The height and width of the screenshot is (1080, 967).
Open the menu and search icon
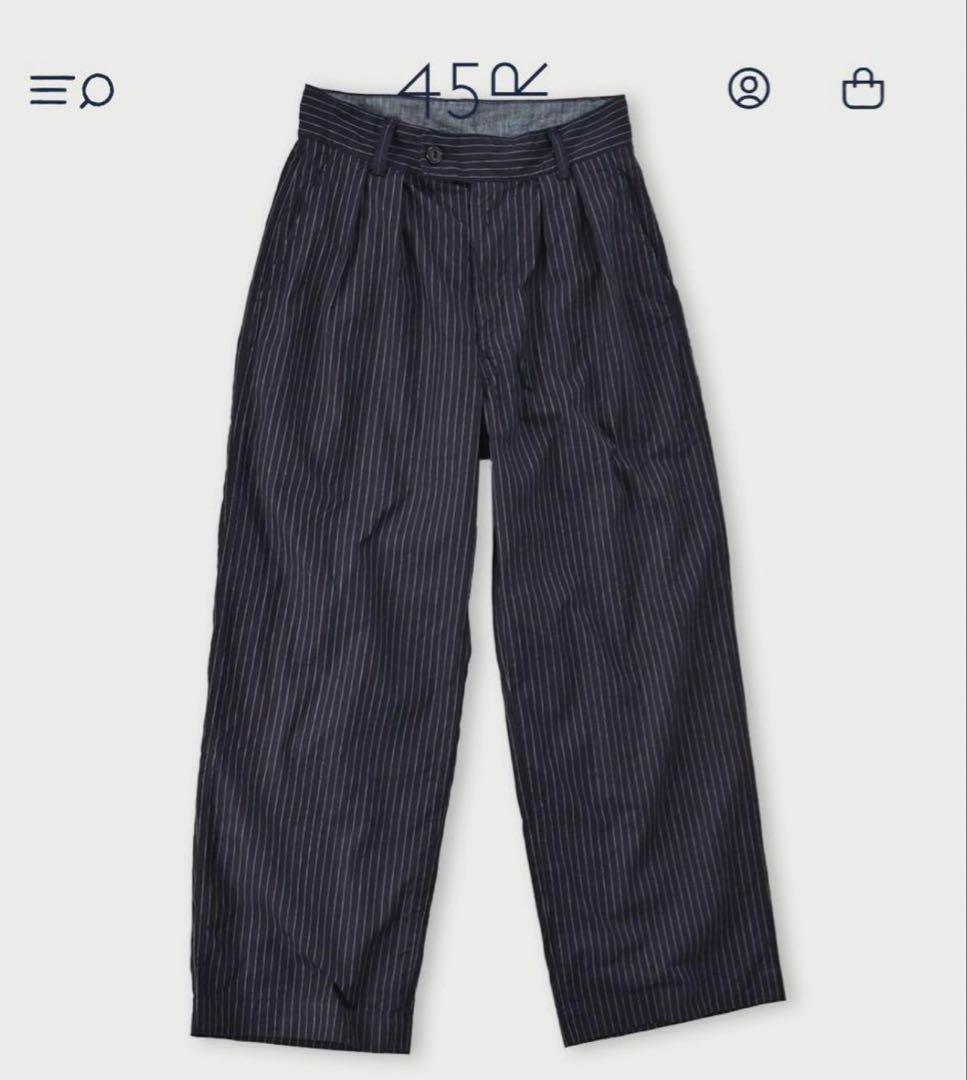71,91
